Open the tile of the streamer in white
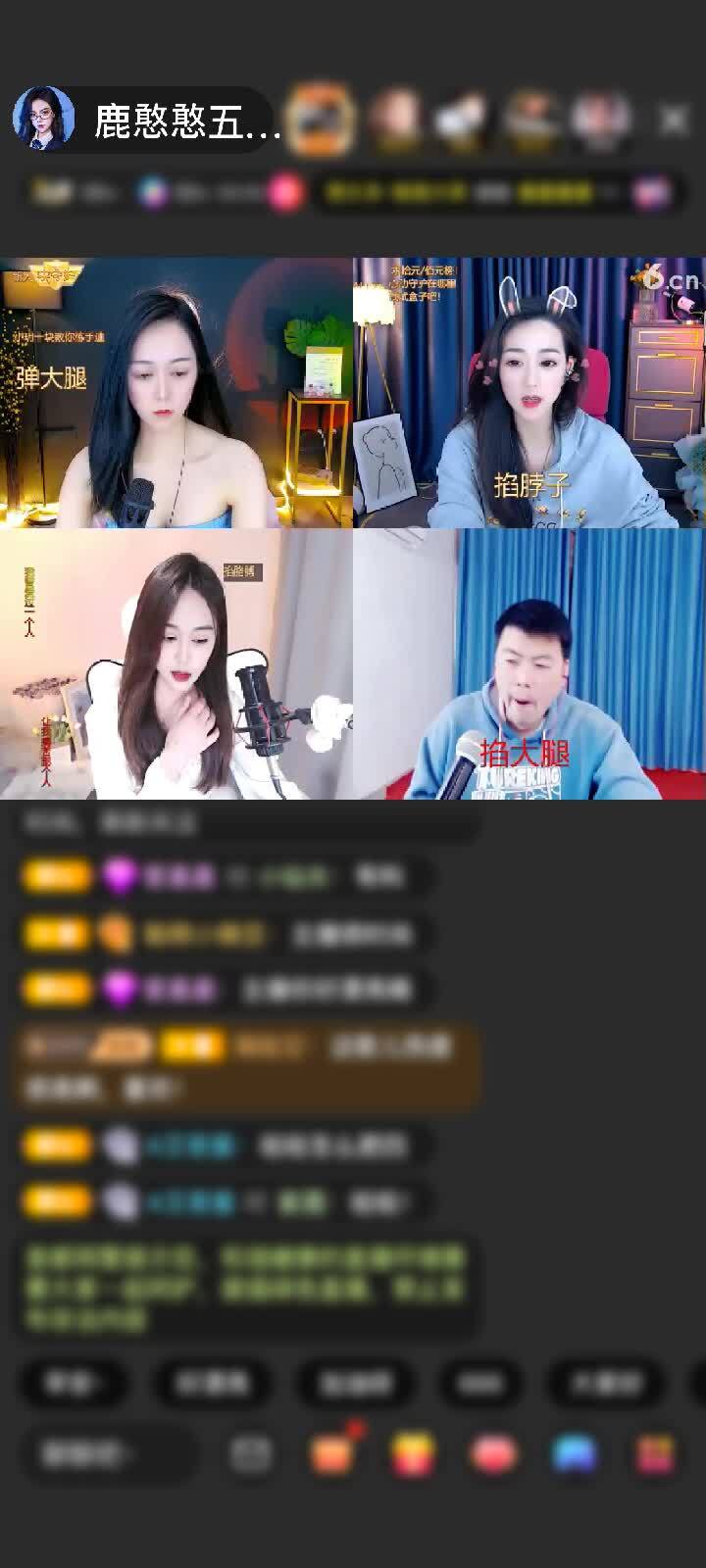 pos(176,664)
